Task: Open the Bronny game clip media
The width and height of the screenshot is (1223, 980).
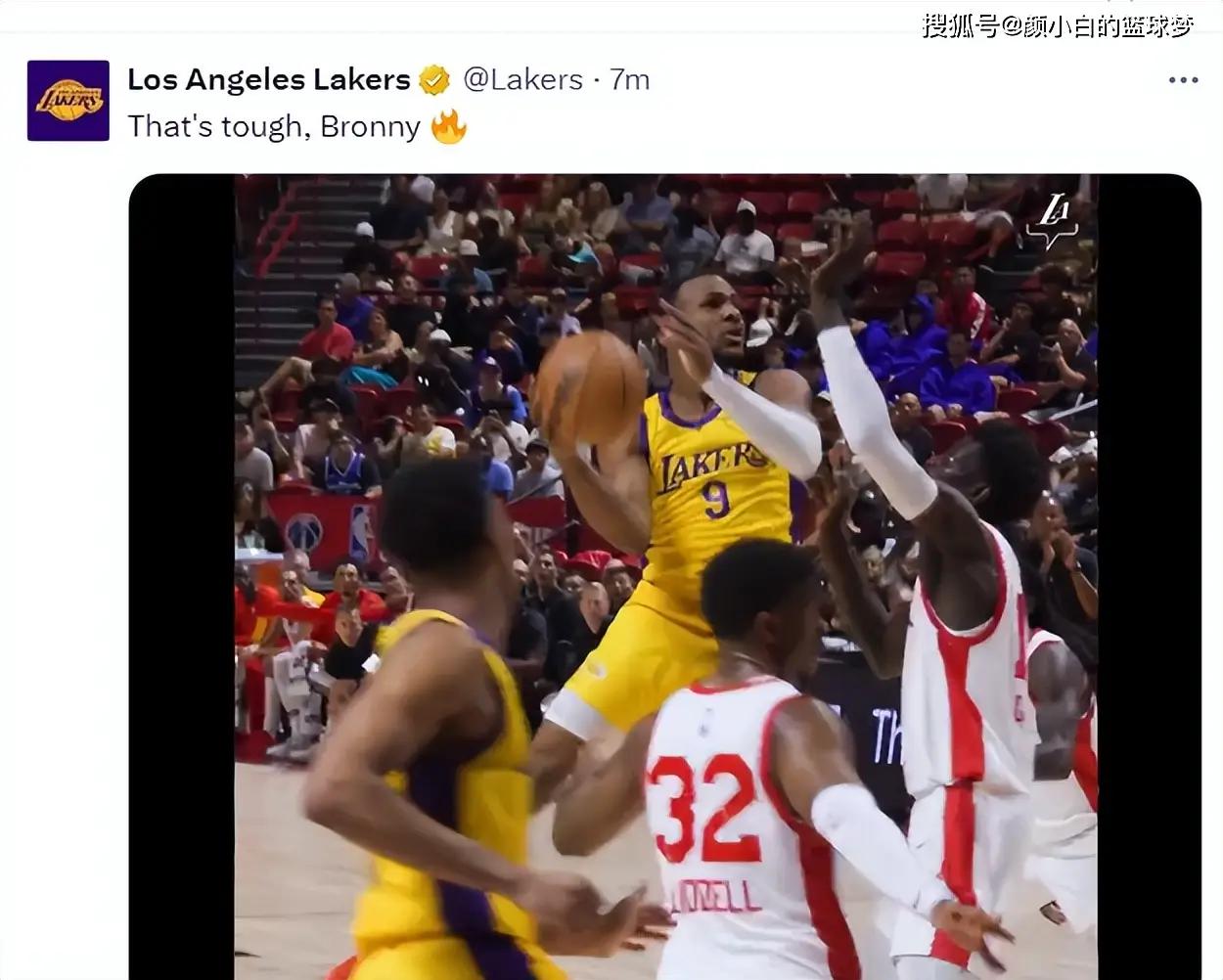Action: click(665, 576)
